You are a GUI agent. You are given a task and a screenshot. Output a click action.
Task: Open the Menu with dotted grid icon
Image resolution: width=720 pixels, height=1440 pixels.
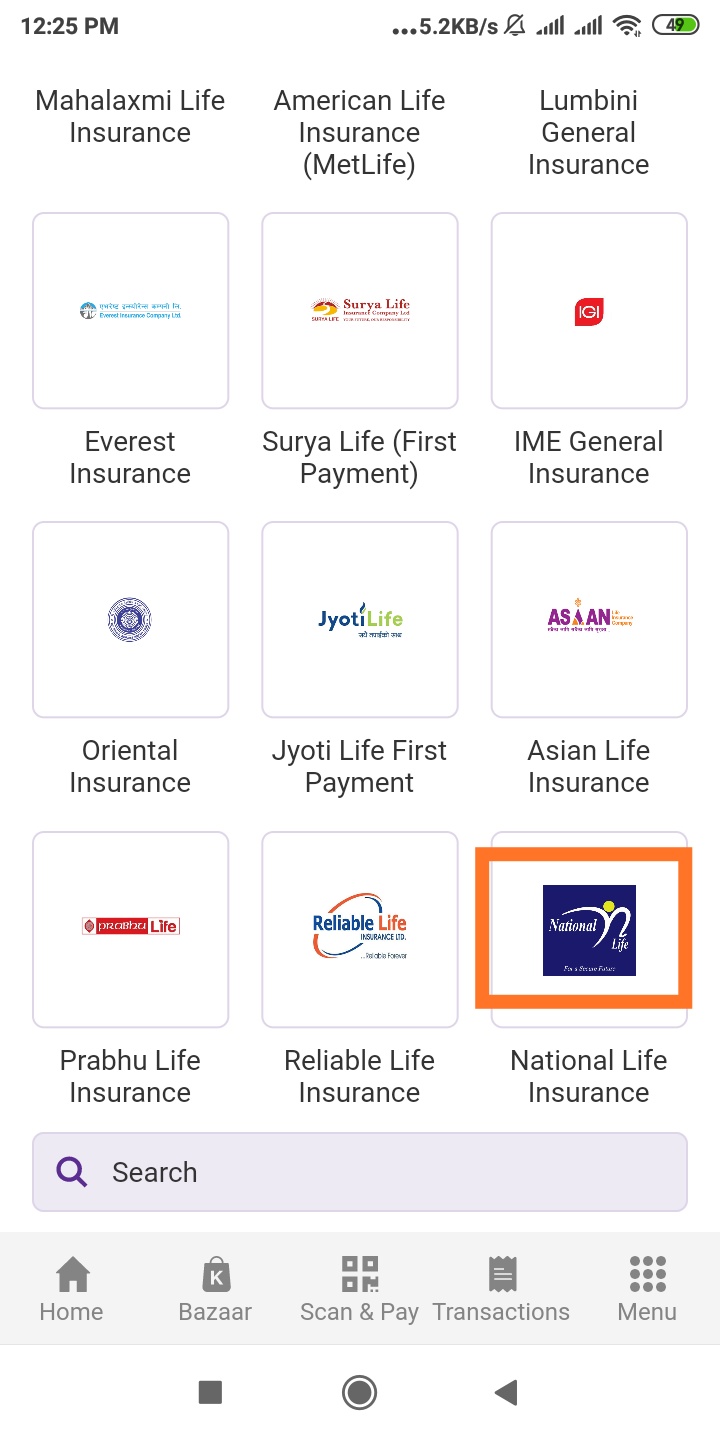646,1287
